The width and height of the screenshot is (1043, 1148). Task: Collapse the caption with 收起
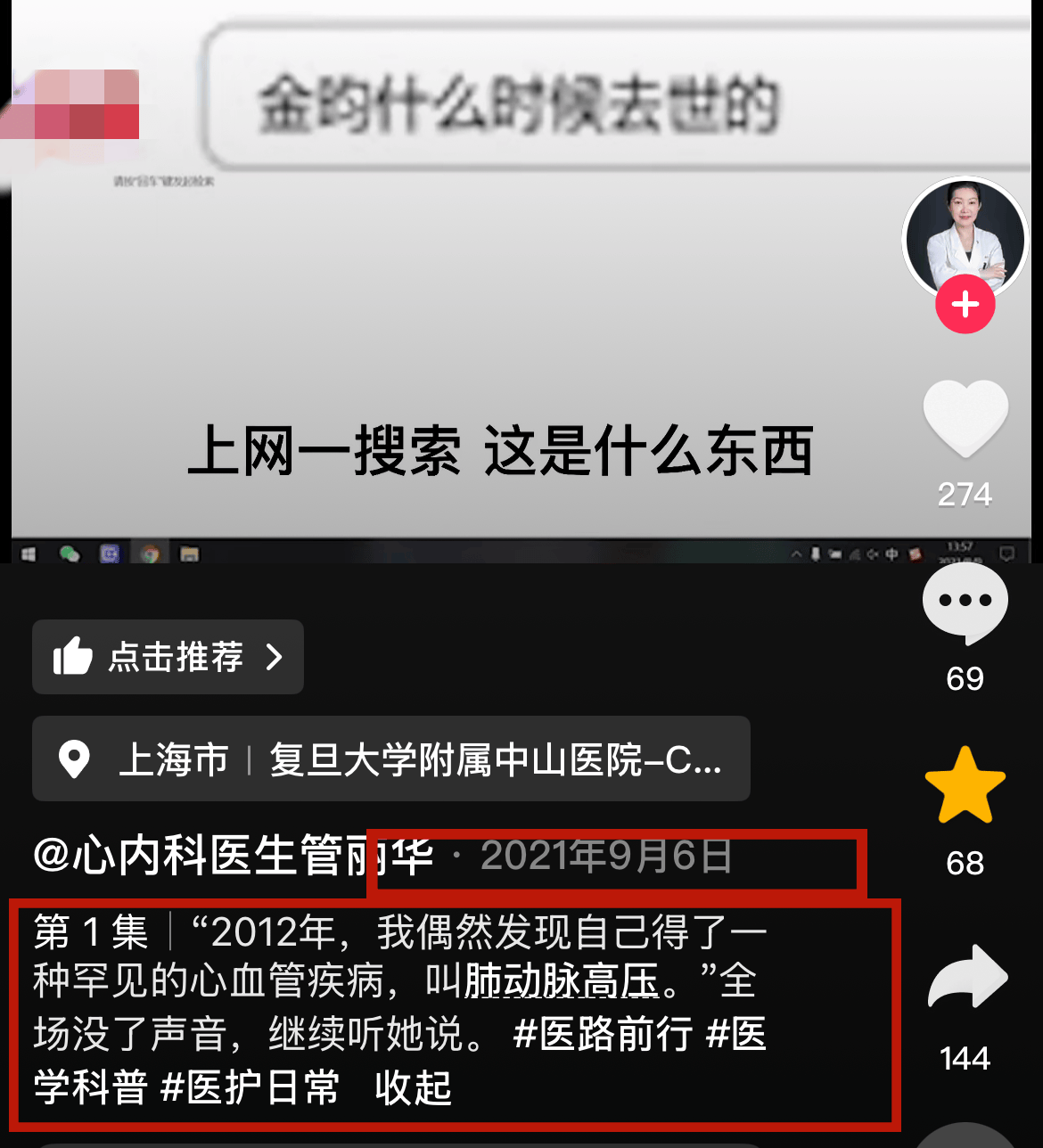pos(413,1087)
